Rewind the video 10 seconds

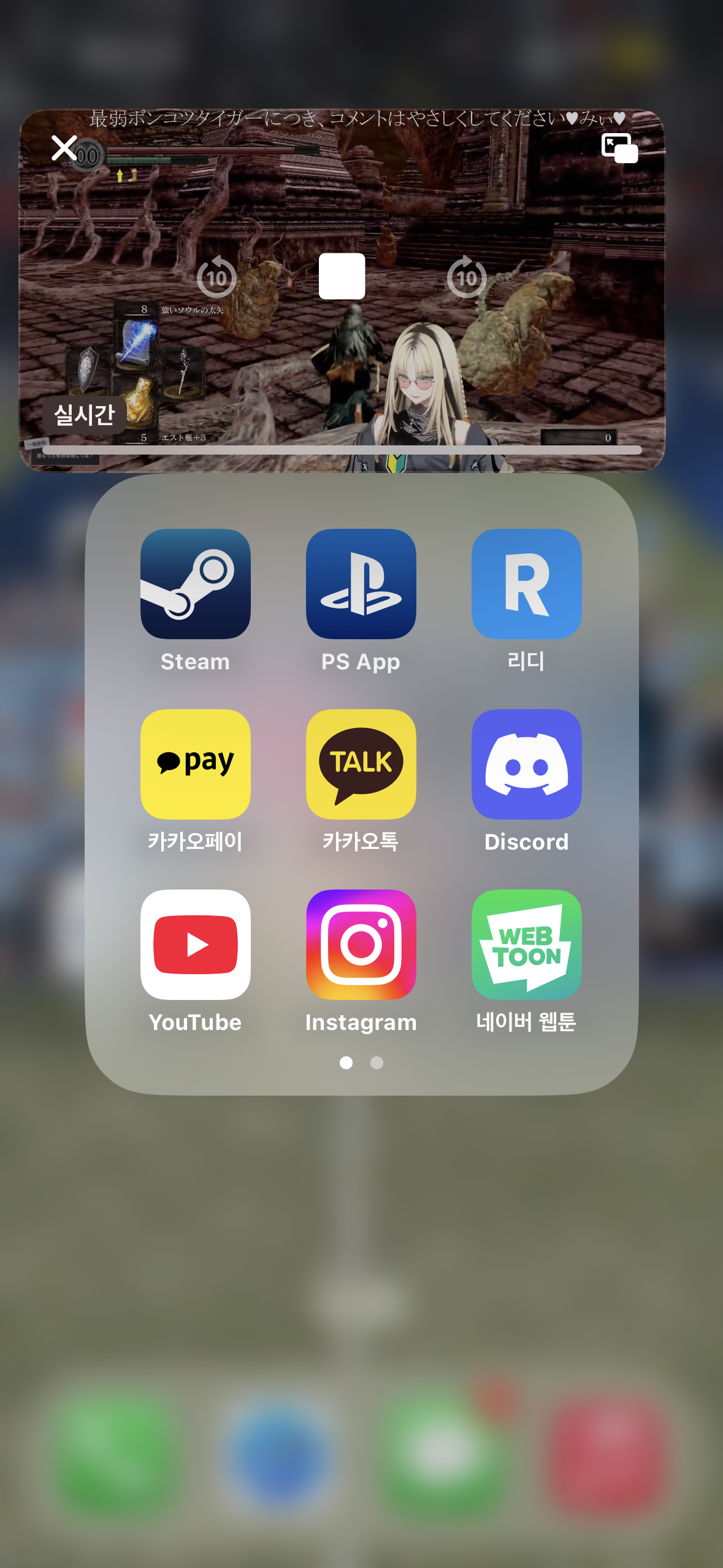tap(216, 277)
